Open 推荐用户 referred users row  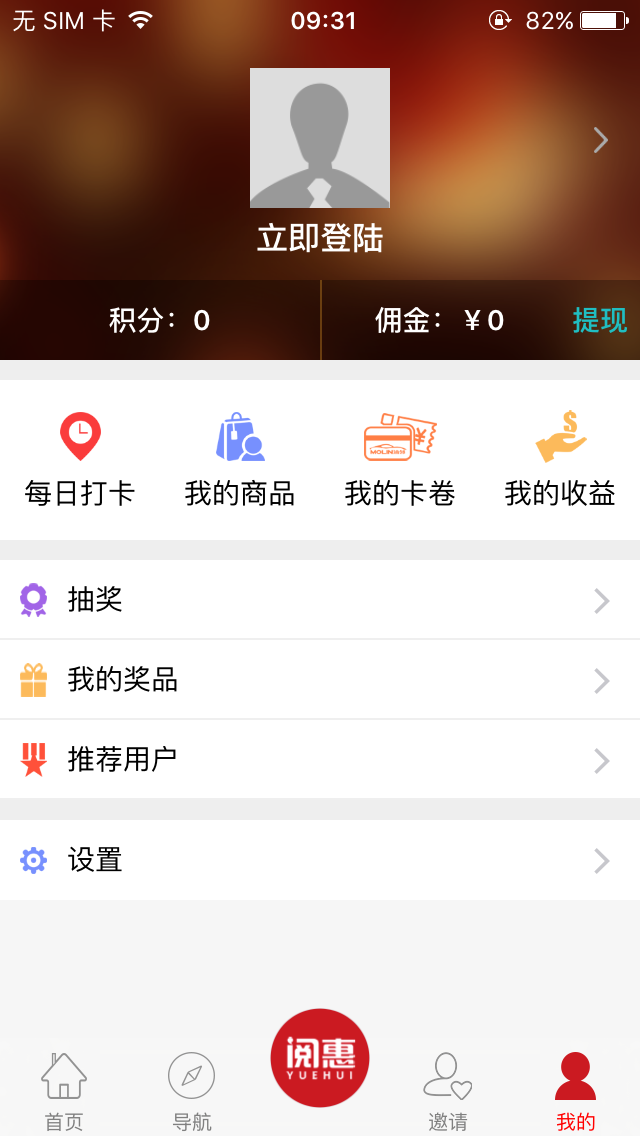click(320, 760)
